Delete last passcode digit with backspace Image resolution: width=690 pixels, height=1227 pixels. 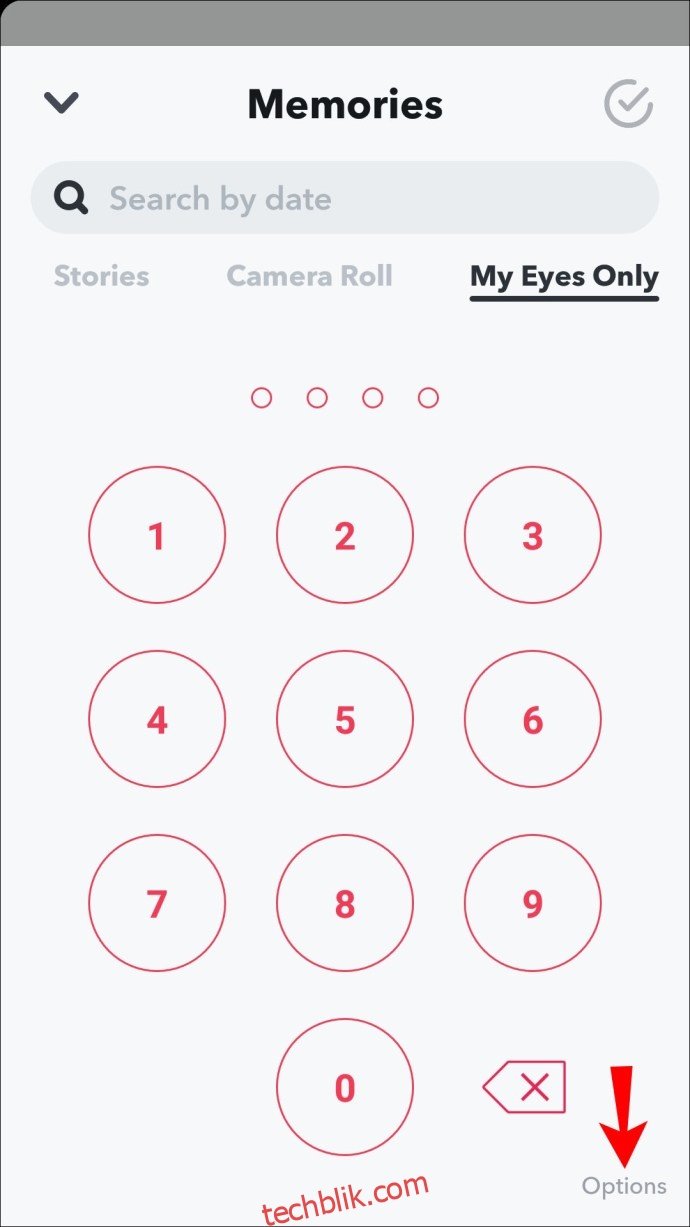pyautogui.click(x=525, y=1087)
